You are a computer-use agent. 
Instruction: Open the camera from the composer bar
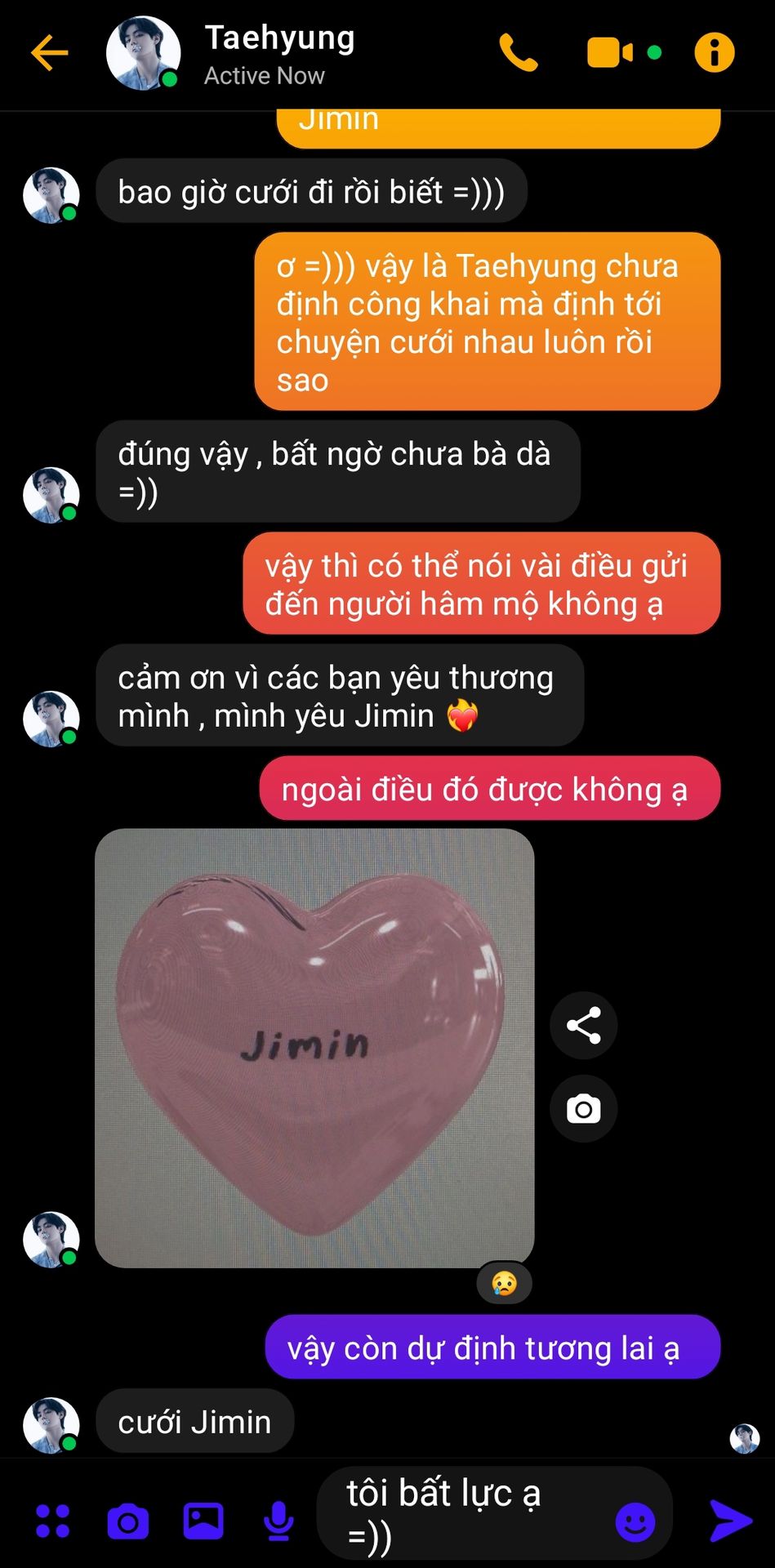pyautogui.click(x=128, y=1521)
